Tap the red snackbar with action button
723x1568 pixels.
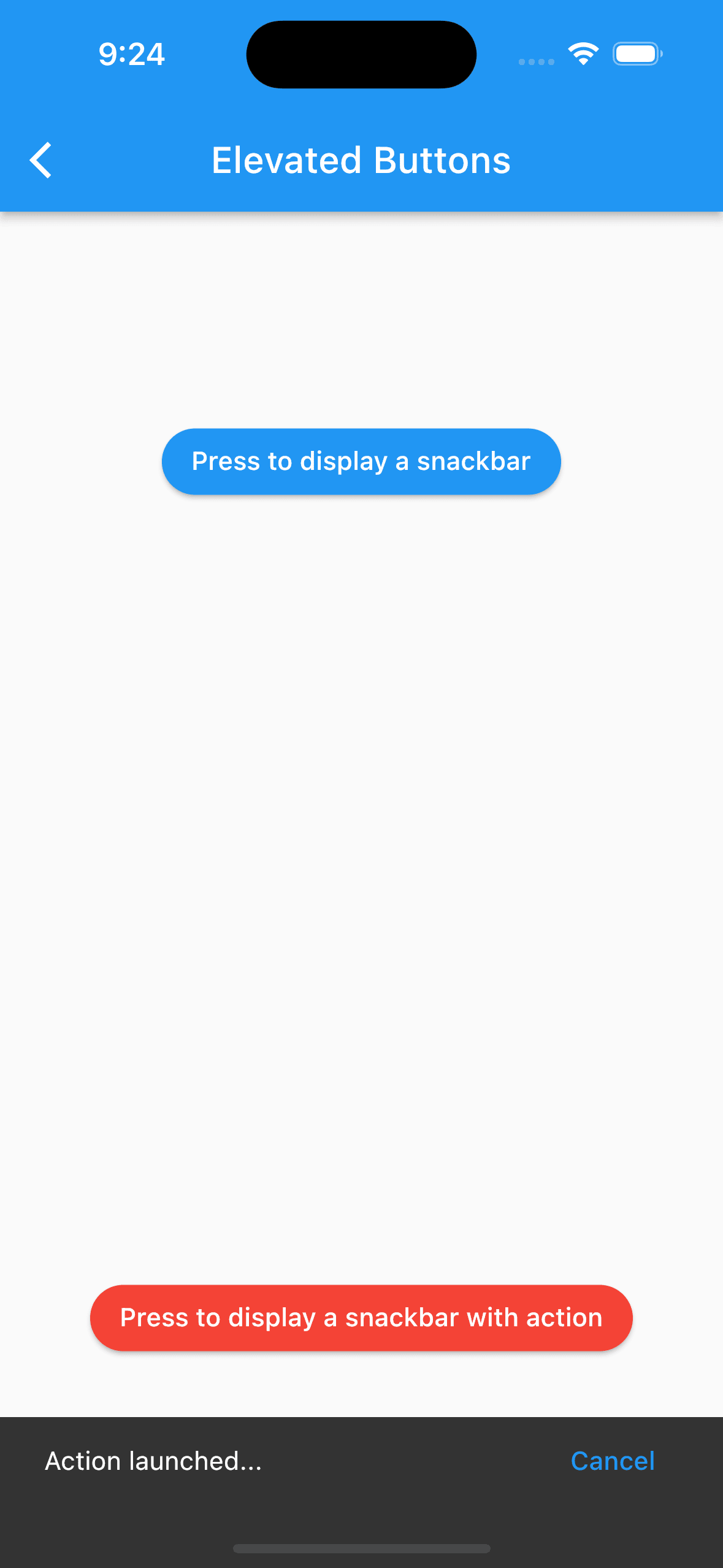pos(361,1318)
